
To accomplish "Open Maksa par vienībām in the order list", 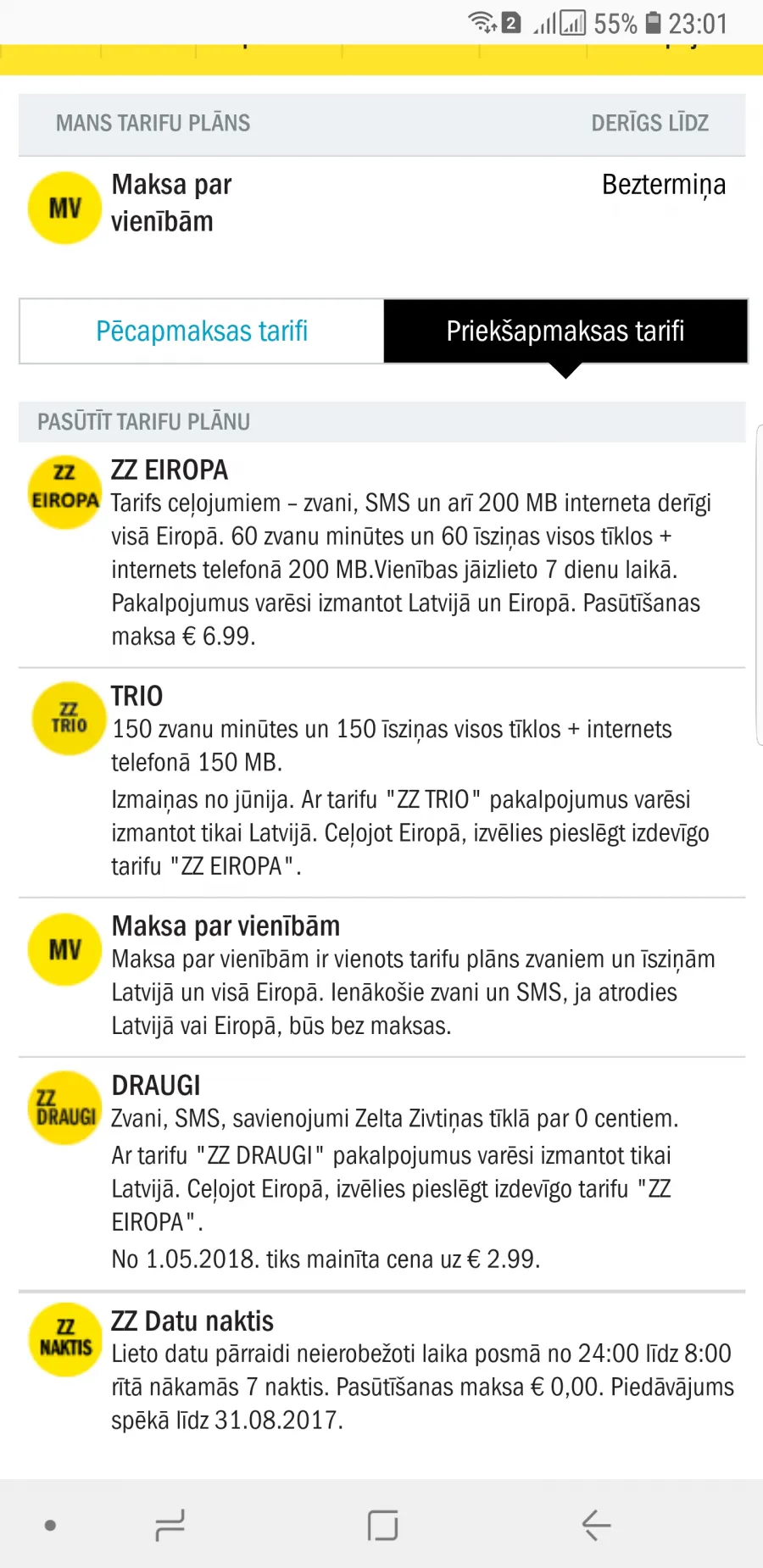I will pyautogui.click(x=382, y=977).
